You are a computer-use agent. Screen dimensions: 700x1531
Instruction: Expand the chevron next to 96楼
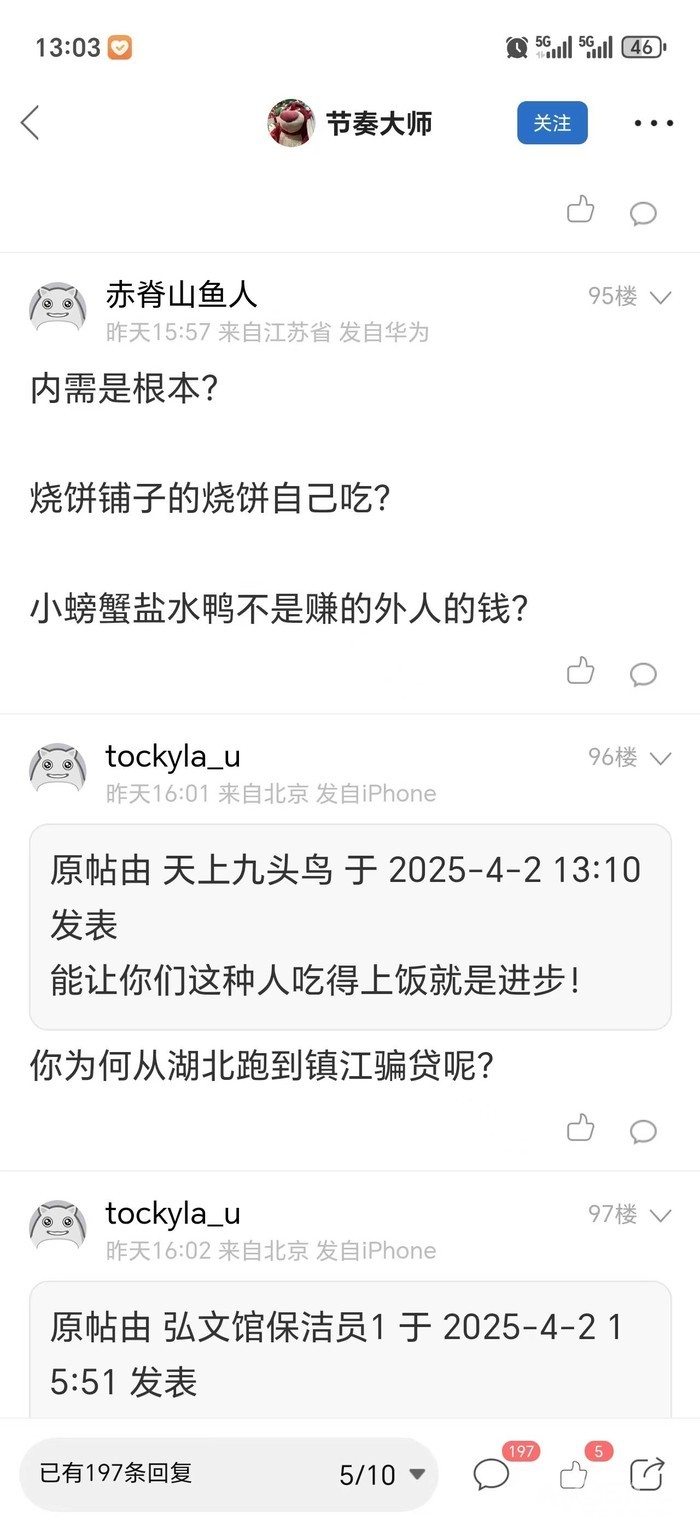tap(660, 758)
